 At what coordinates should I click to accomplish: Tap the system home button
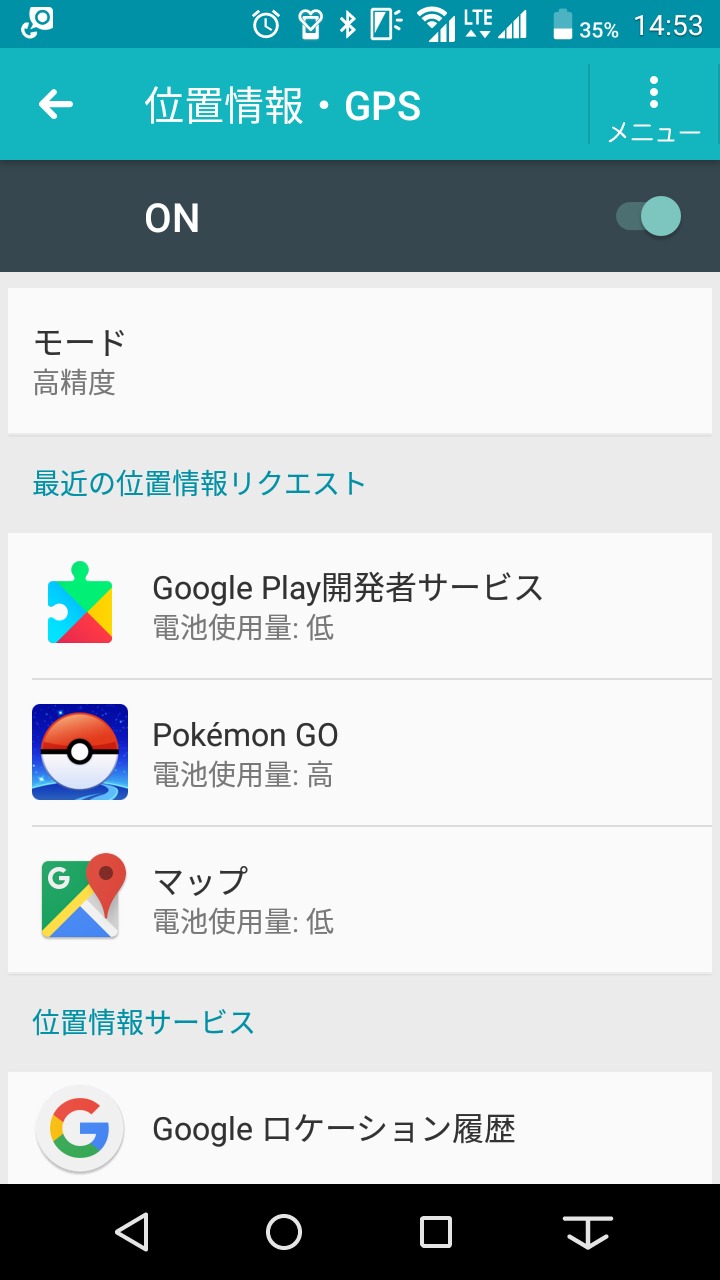284,1232
